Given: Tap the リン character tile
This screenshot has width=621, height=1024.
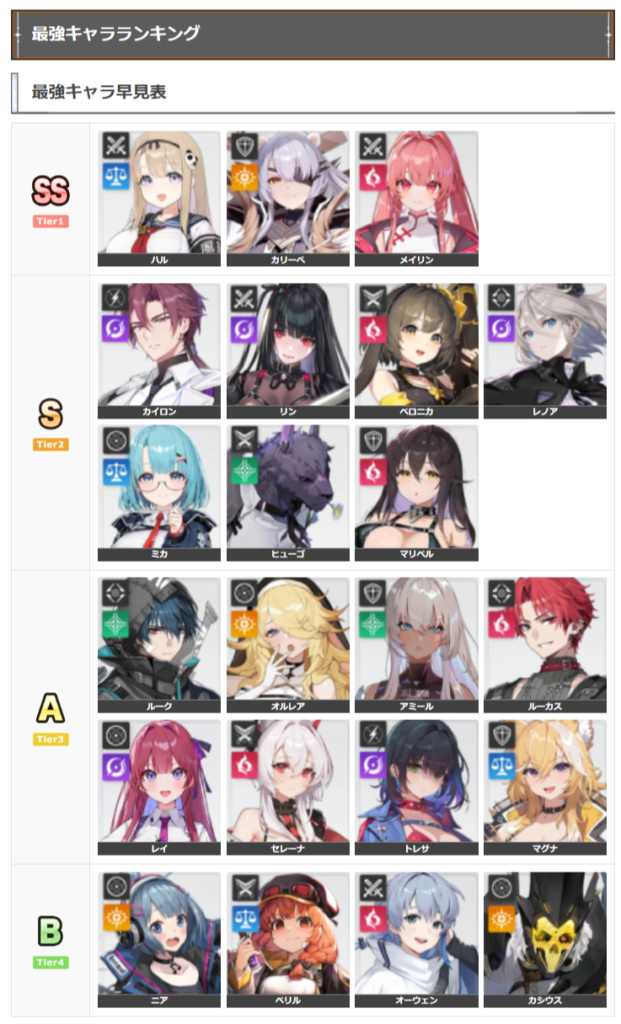Looking at the screenshot, I should tap(287, 350).
